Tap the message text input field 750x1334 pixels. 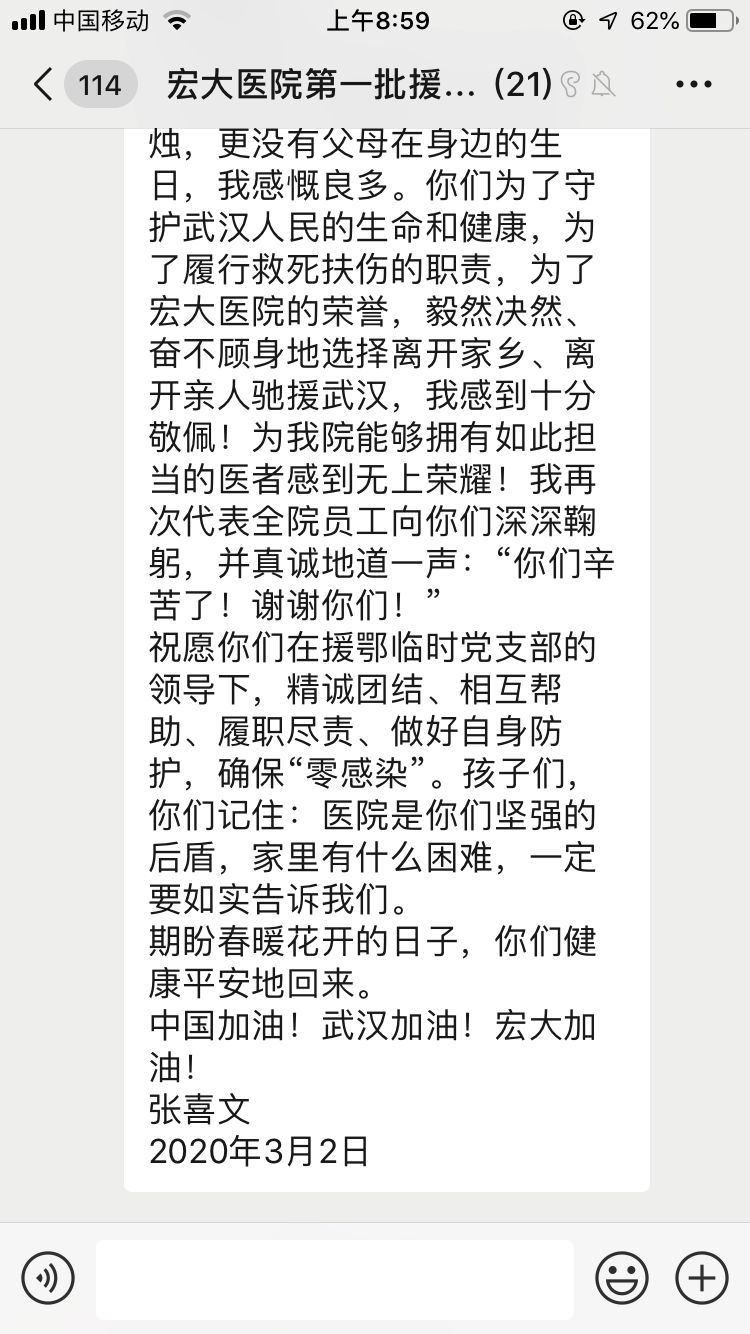(335, 1278)
